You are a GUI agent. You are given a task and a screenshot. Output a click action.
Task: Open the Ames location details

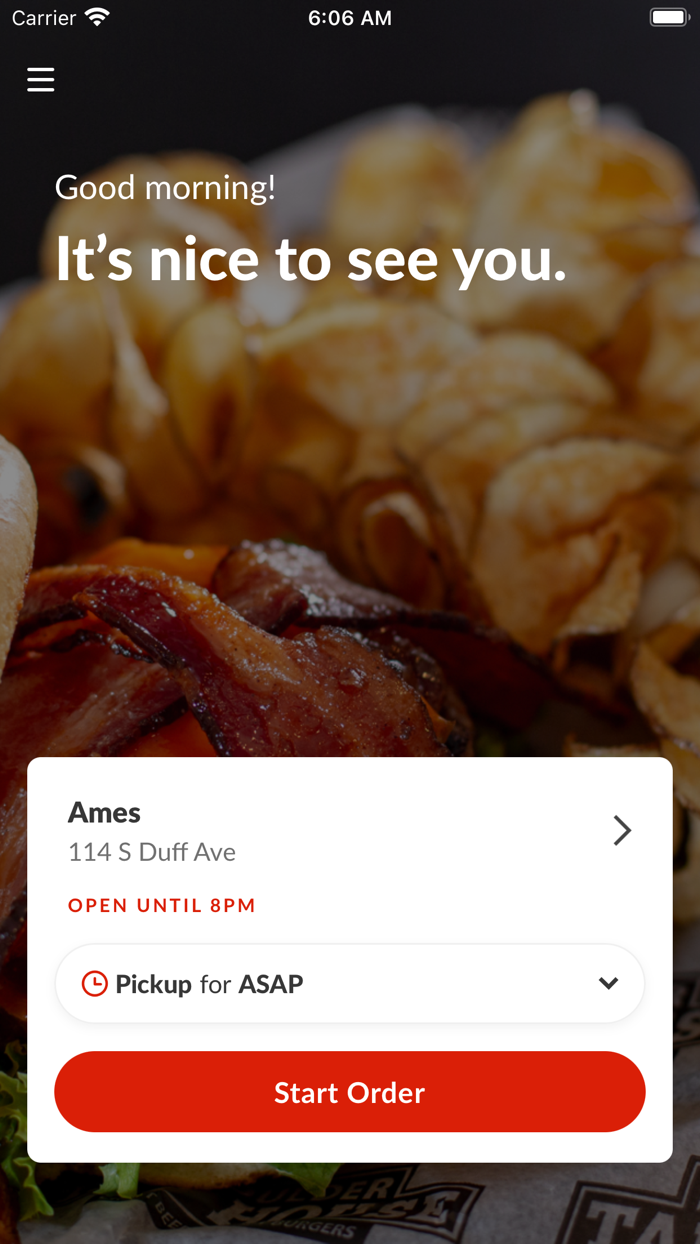[350, 831]
